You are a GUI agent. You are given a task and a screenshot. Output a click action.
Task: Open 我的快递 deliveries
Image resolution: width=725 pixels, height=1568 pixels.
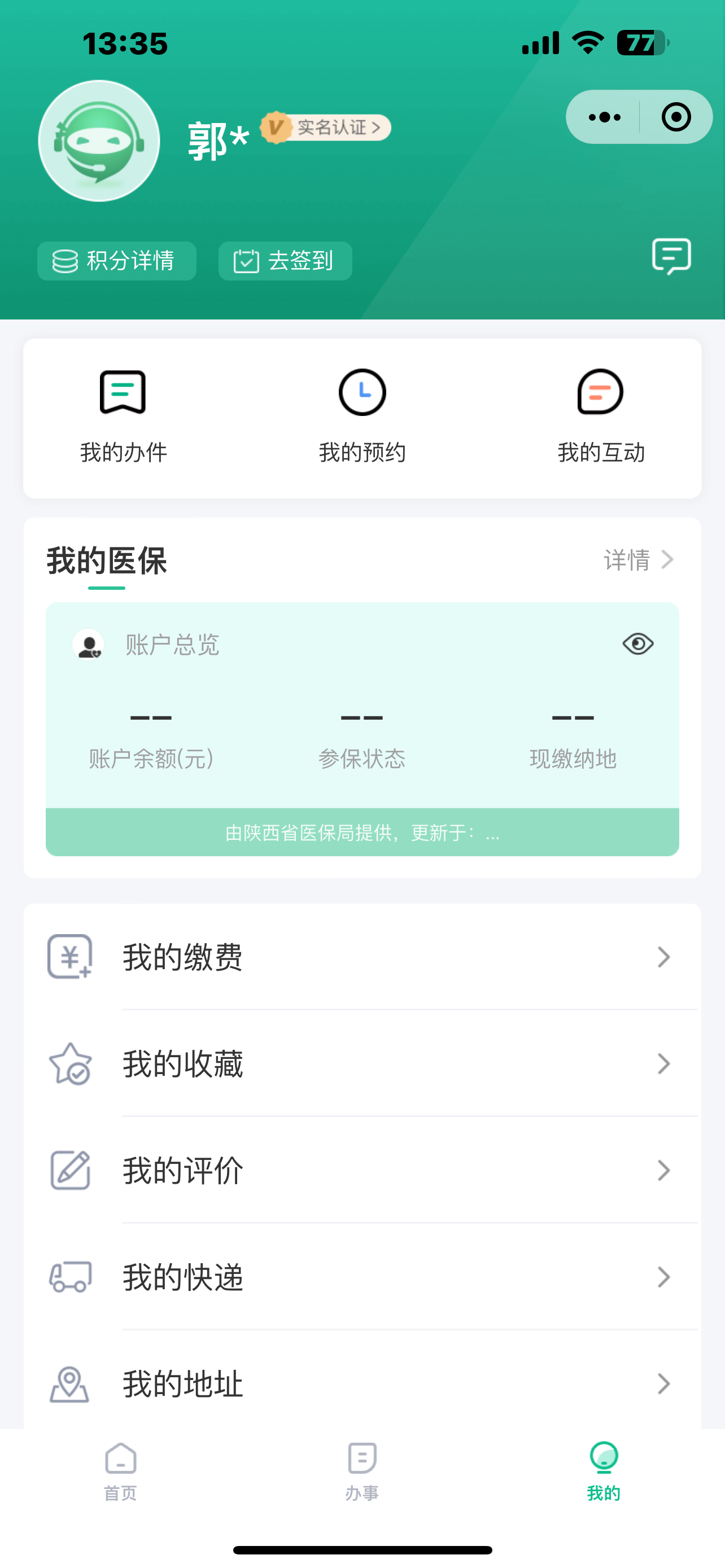tap(362, 1276)
